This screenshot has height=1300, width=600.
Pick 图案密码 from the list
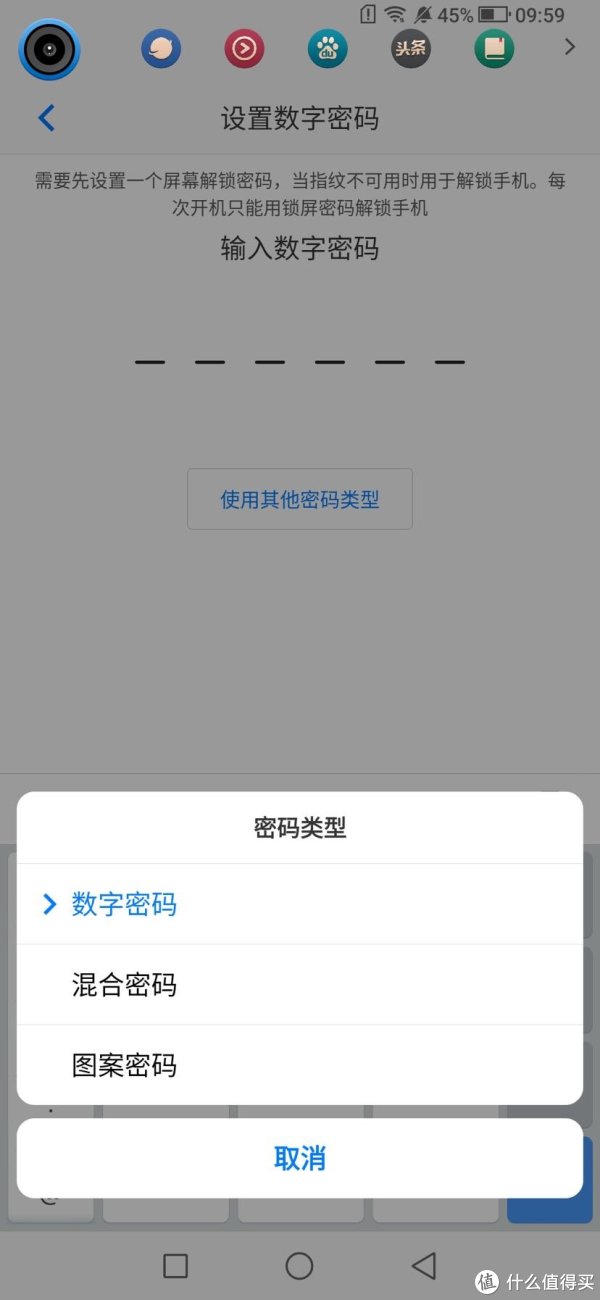coord(300,1065)
